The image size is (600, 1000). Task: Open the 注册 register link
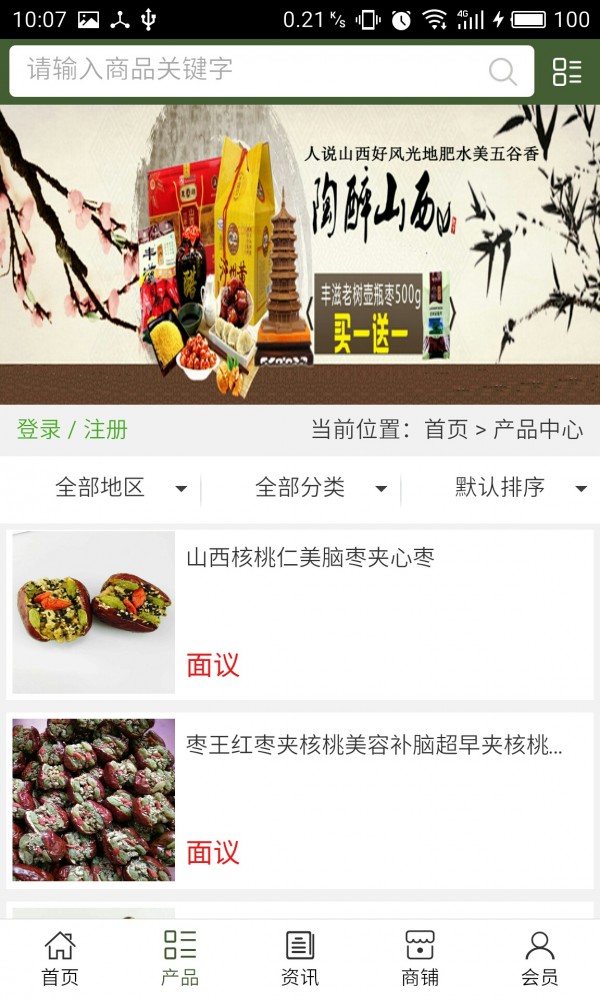106,430
